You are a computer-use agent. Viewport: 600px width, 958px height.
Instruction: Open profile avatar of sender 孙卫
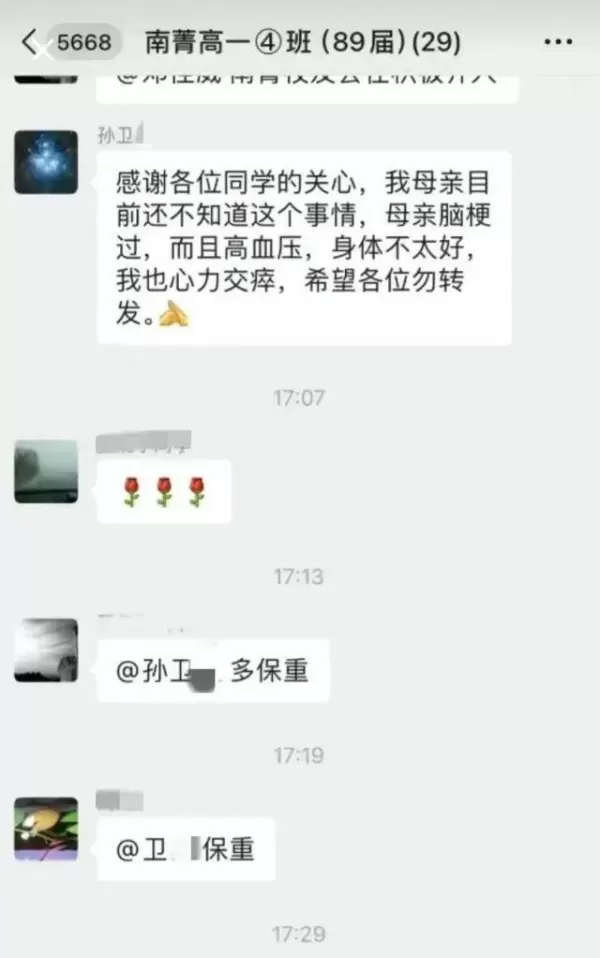point(46,162)
